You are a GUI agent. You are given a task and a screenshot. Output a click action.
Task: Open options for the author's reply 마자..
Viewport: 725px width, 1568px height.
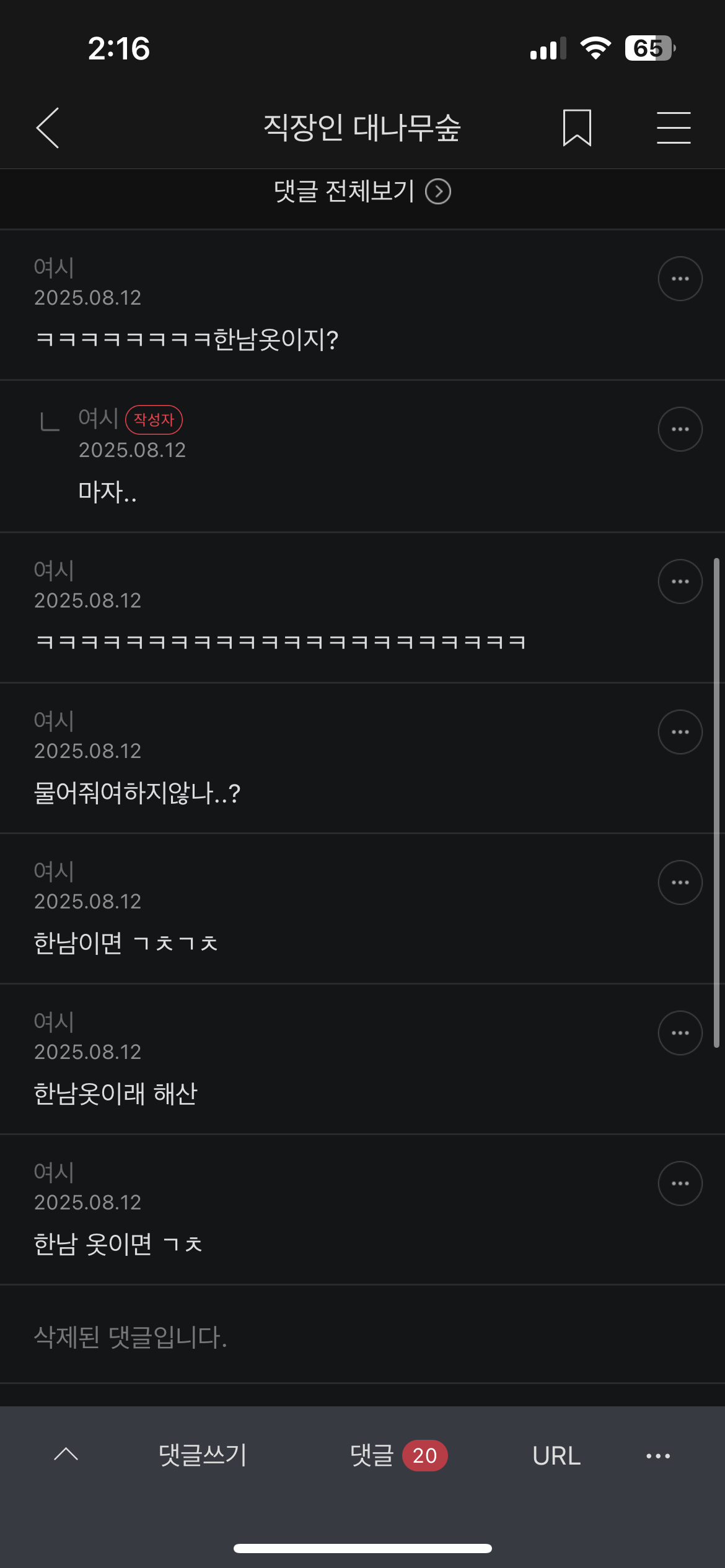point(680,429)
